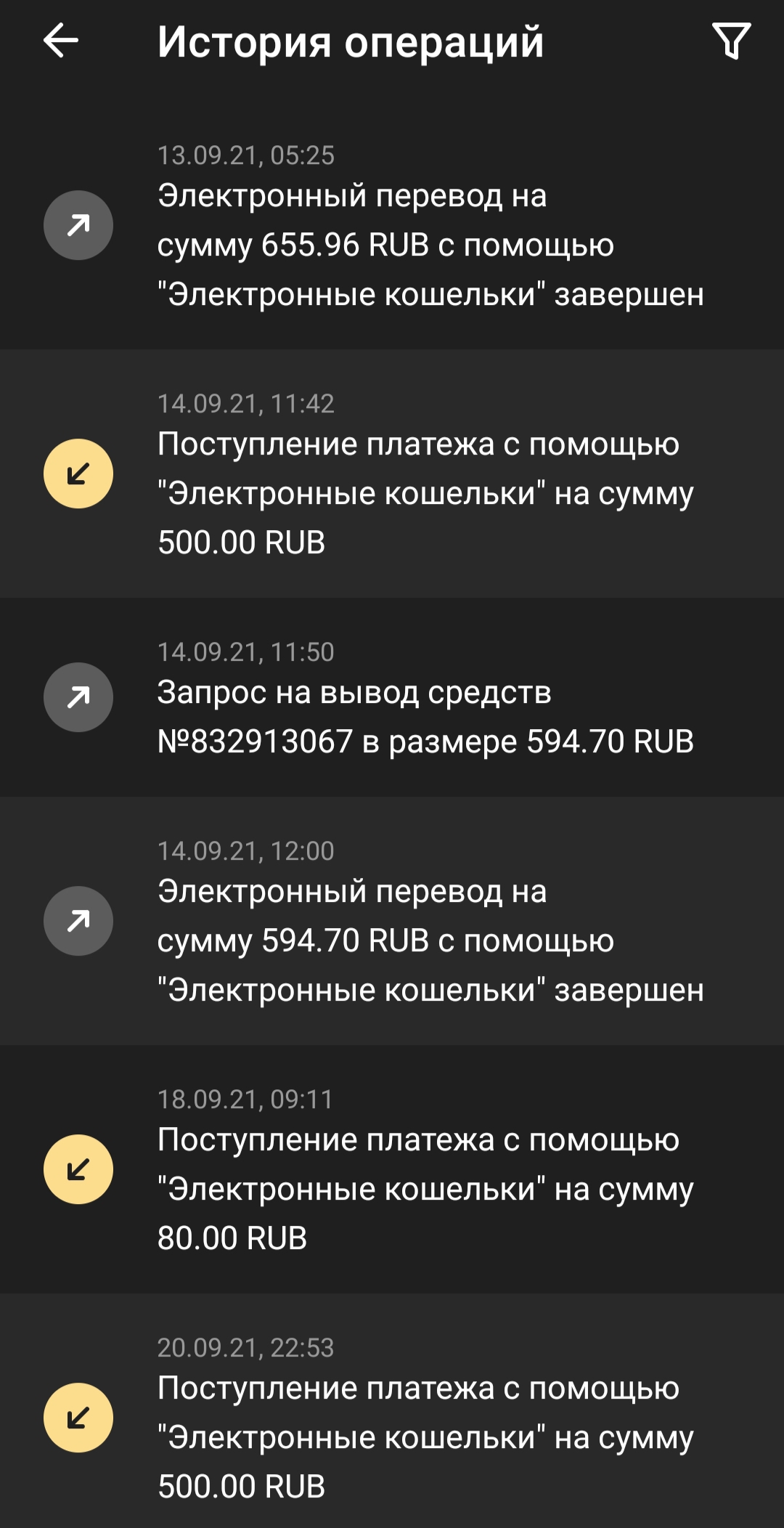Open the 655.96 RUB transfer from 13.09.21
The height and width of the screenshot is (1528, 784).
392,227
